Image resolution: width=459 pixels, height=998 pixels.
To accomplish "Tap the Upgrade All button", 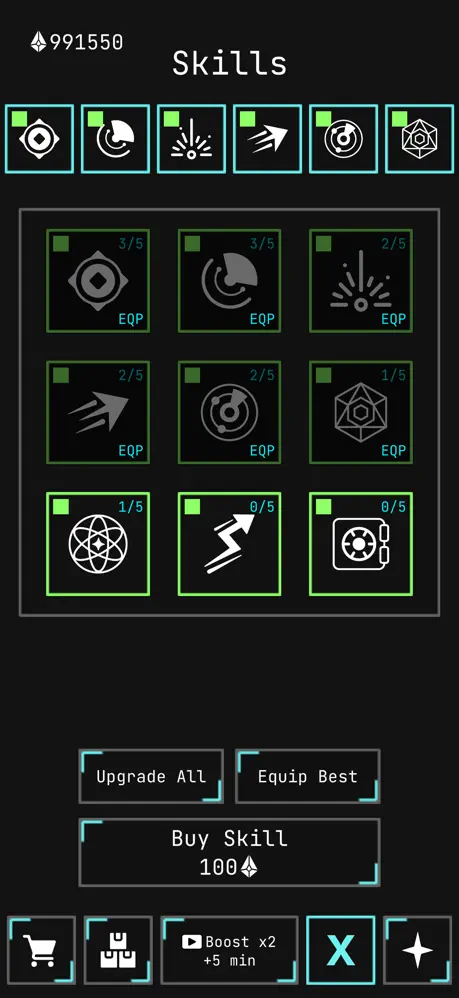I will pos(151,776).
